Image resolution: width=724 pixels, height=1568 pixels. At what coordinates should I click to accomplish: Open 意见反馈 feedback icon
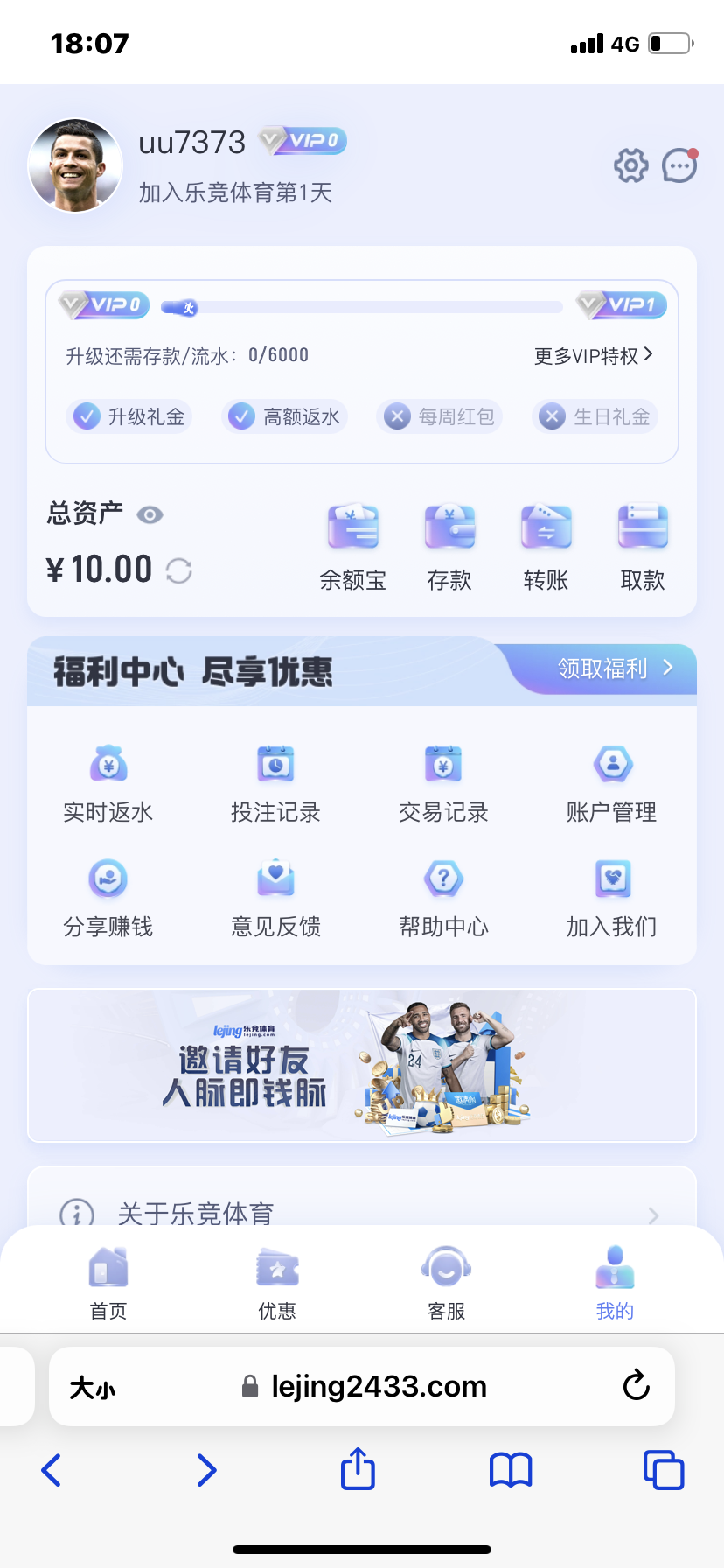pyautogui.click(x=275, y=878)
